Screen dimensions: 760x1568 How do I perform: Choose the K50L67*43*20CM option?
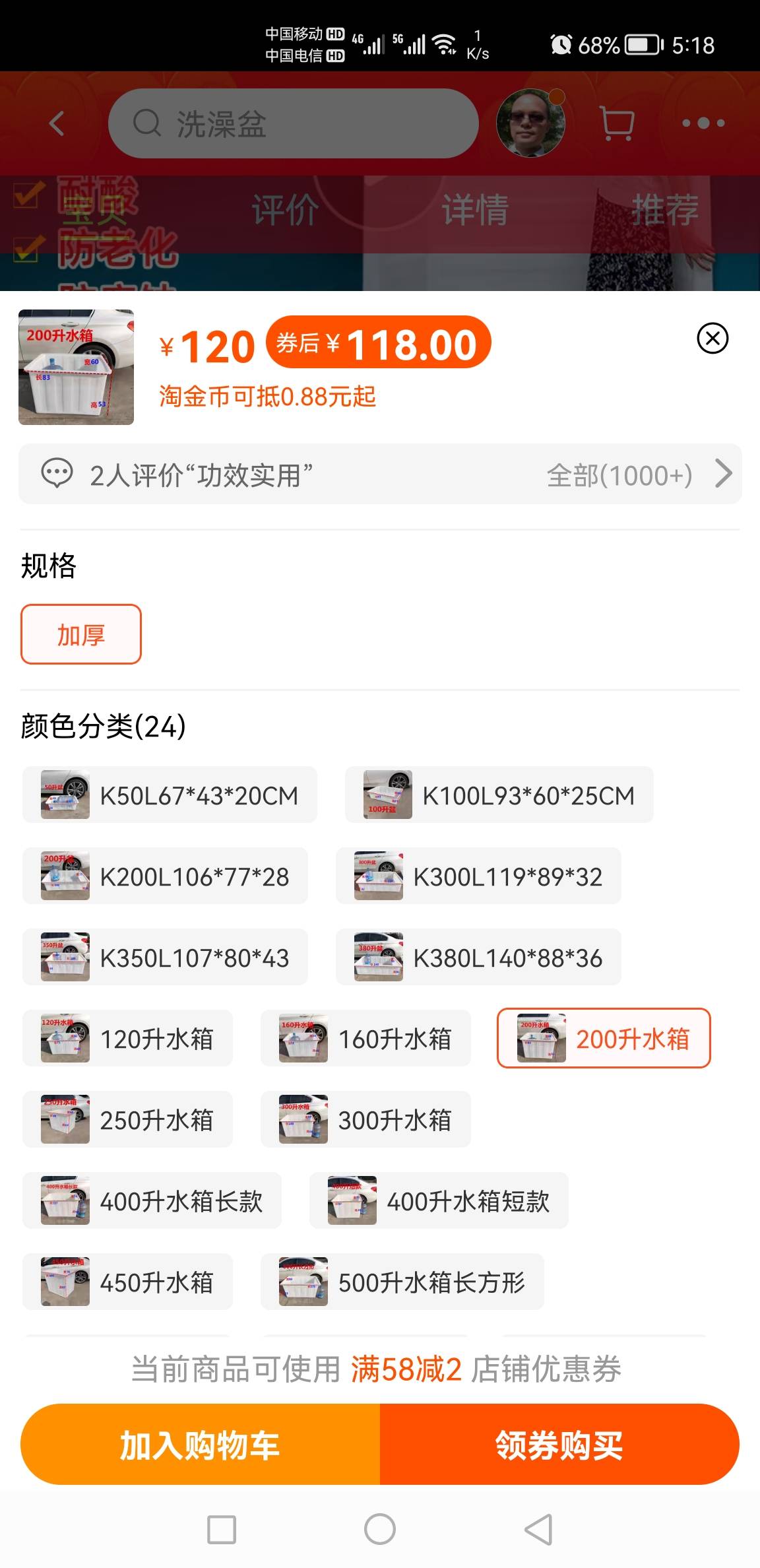170,795
